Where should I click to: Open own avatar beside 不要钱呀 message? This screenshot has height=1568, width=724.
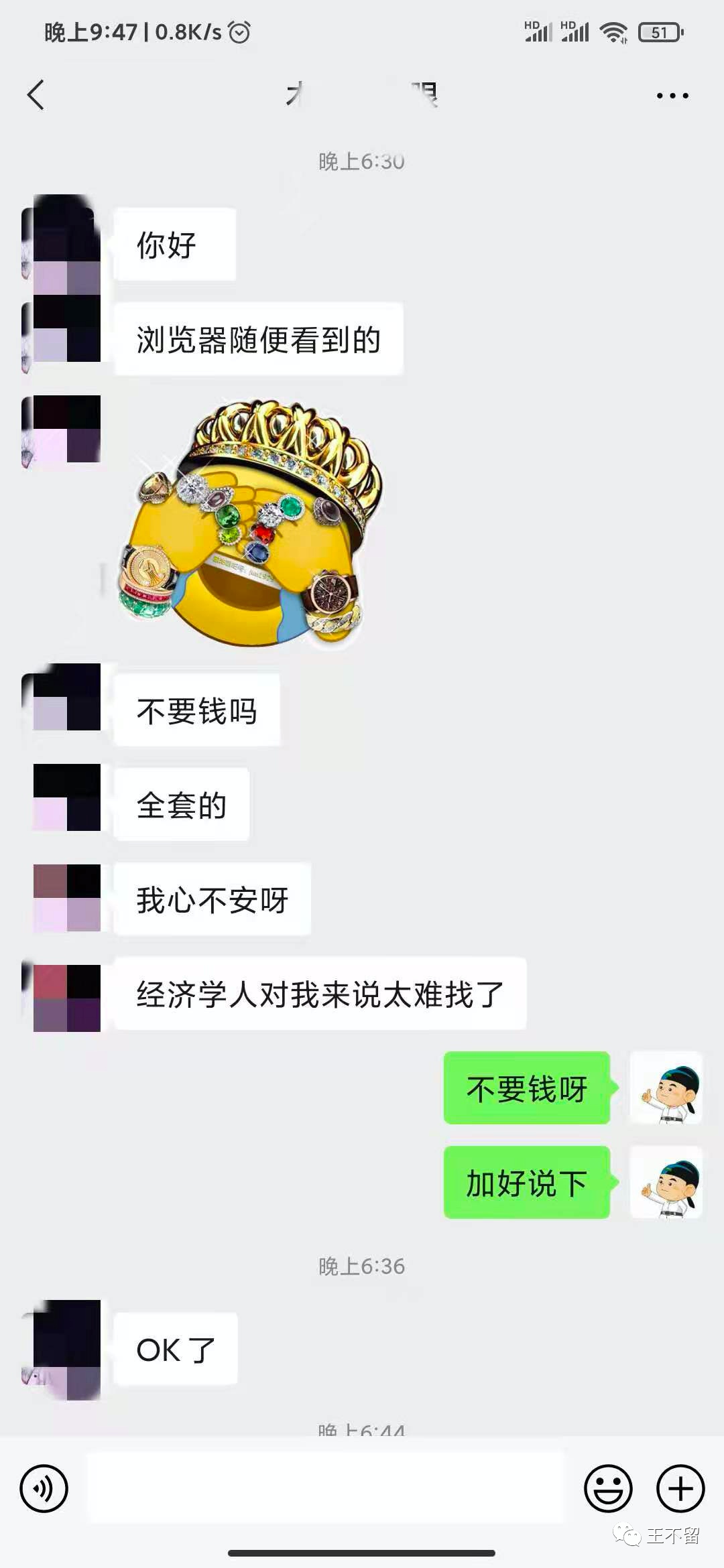click(666, 1087)
